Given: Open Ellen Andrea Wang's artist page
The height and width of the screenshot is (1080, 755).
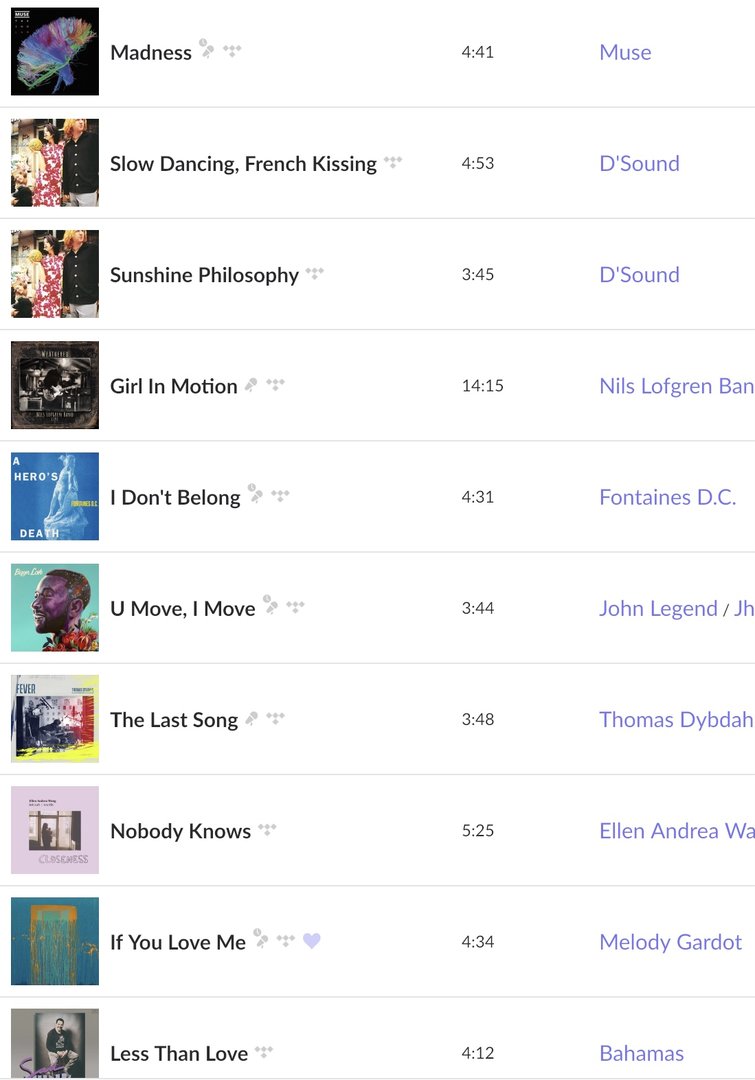Looking at the screenshot, I should click(x=676, y=831).
